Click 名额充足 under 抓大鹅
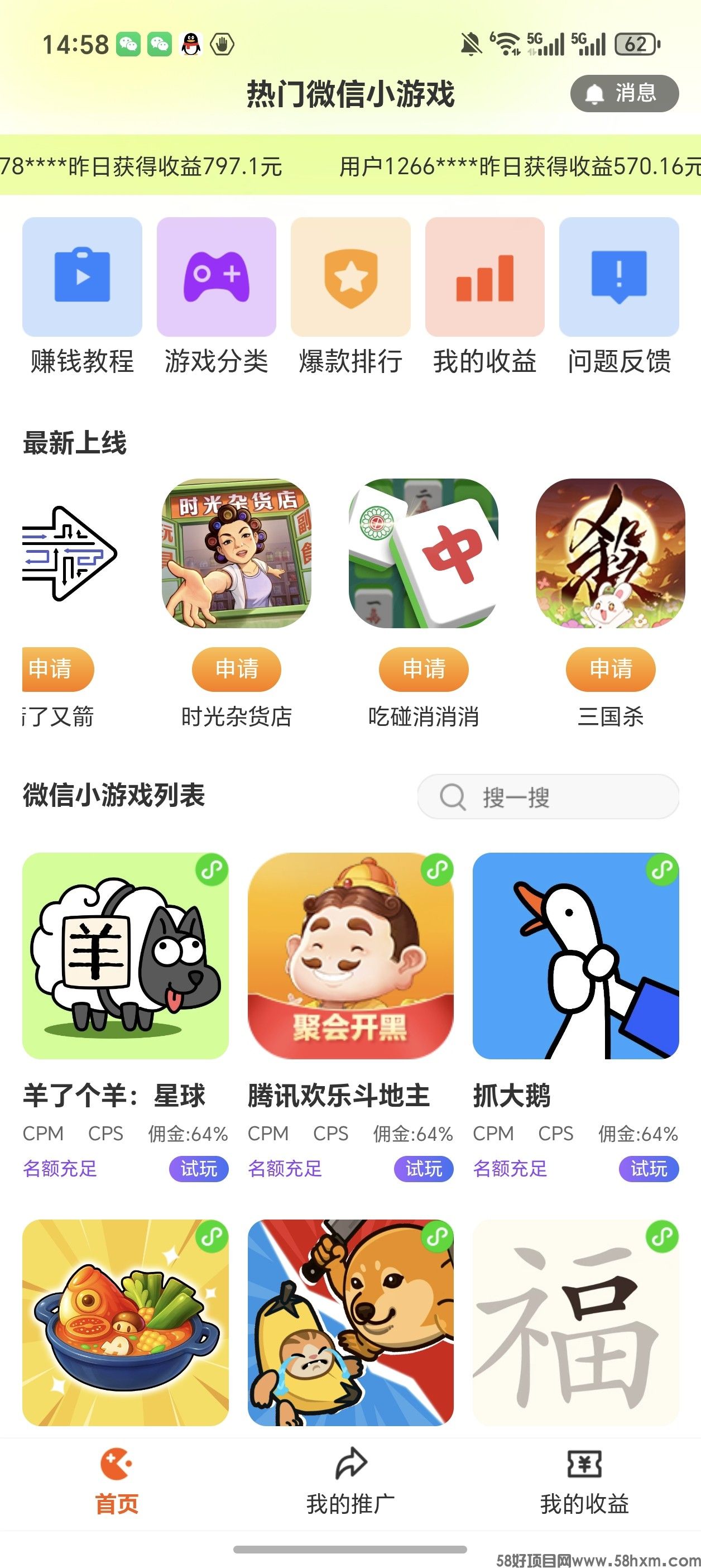Viewport: 701px width, 1568px height. point(510,1169)
